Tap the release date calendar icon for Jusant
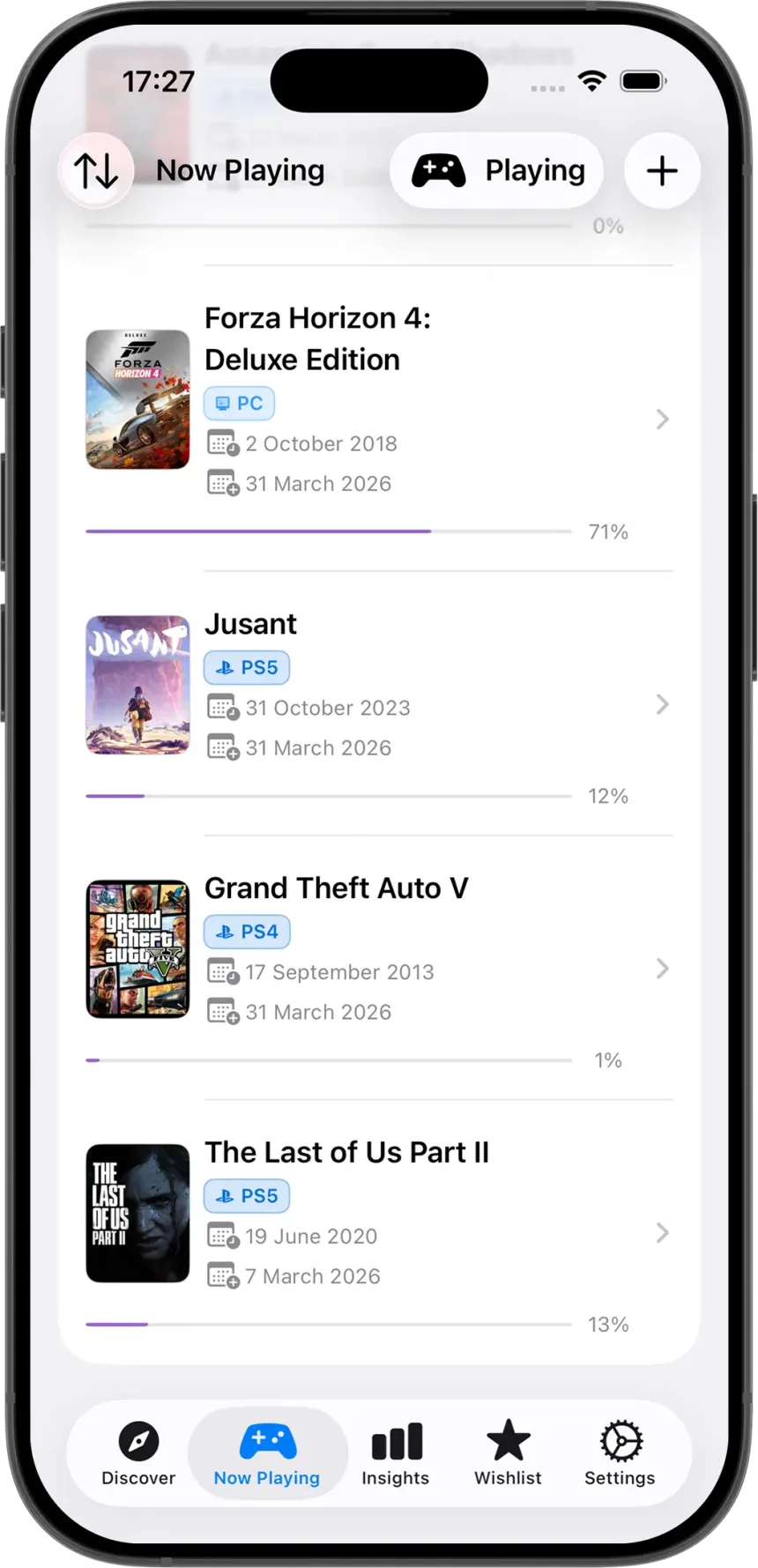The width and height of the screenshot is (758, 1568). (221, 706)
